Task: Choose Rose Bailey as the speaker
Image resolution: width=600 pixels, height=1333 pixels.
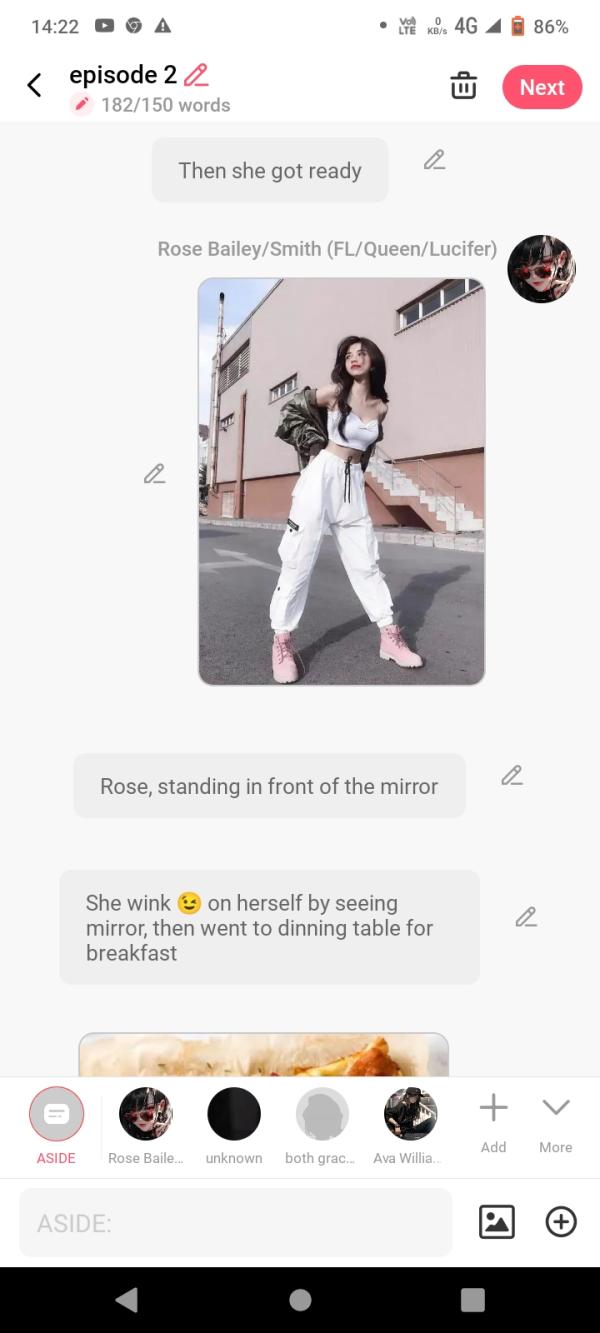Action: (145, 1114)
